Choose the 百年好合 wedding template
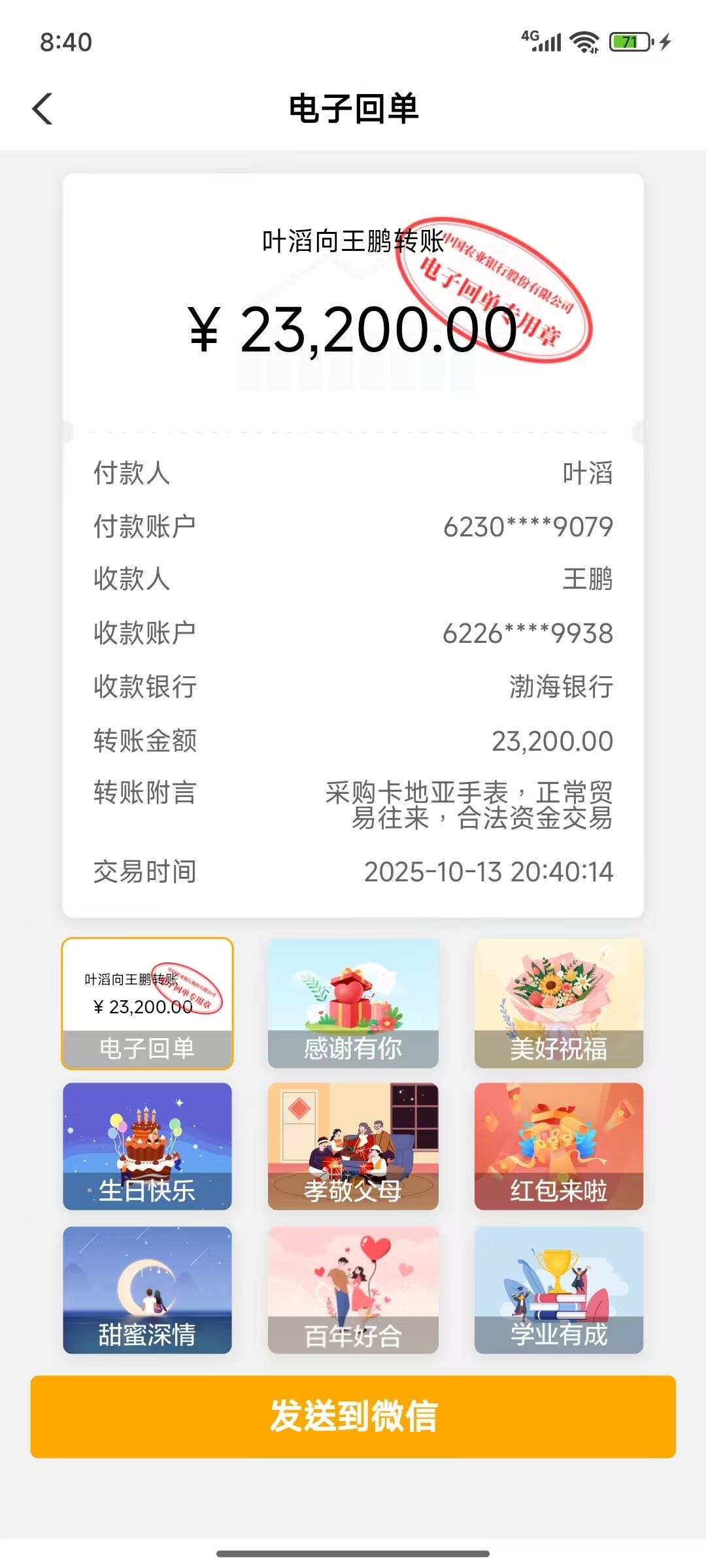This screenshot has height=1568, width=706. click(353, 1290)
